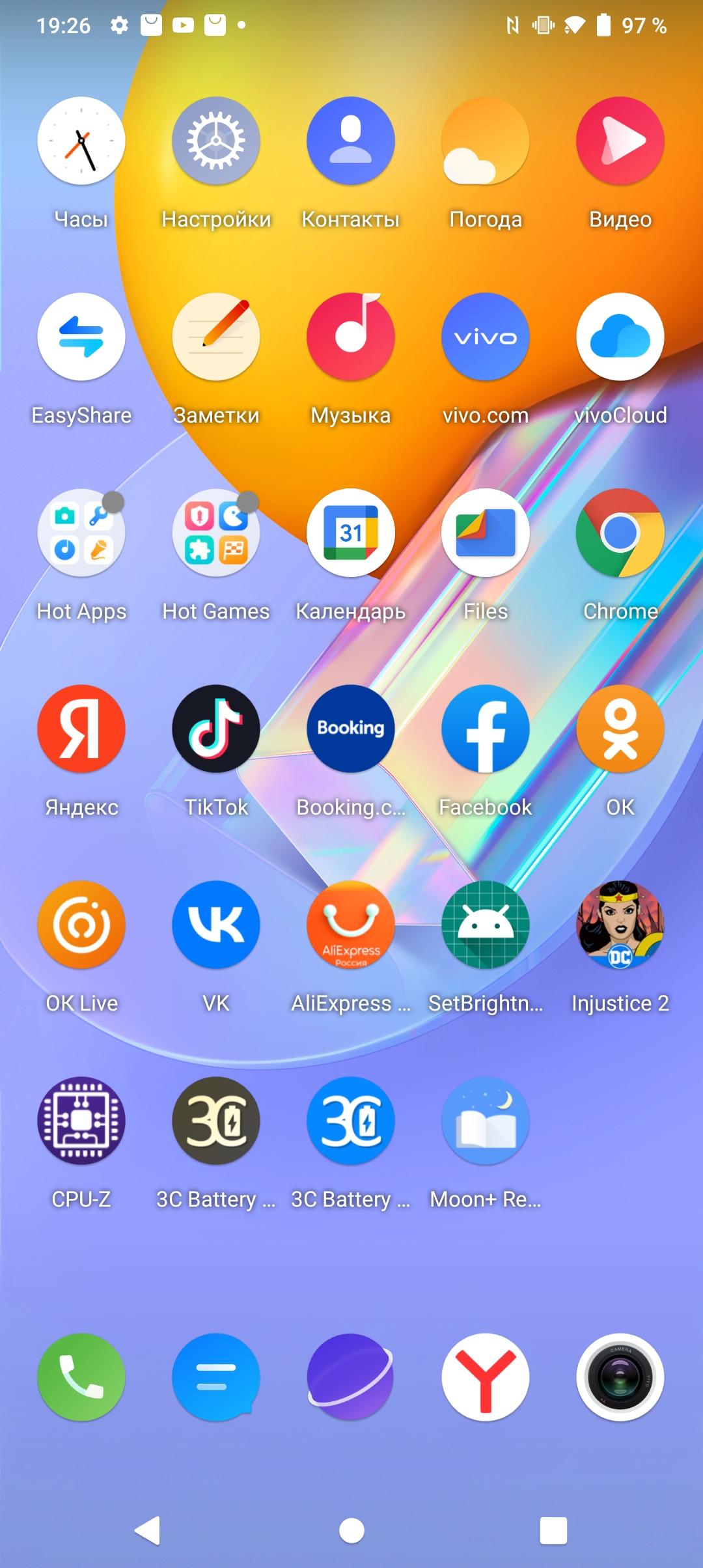
Task: Open the Музыка music player
Action: tap(351, 337)
